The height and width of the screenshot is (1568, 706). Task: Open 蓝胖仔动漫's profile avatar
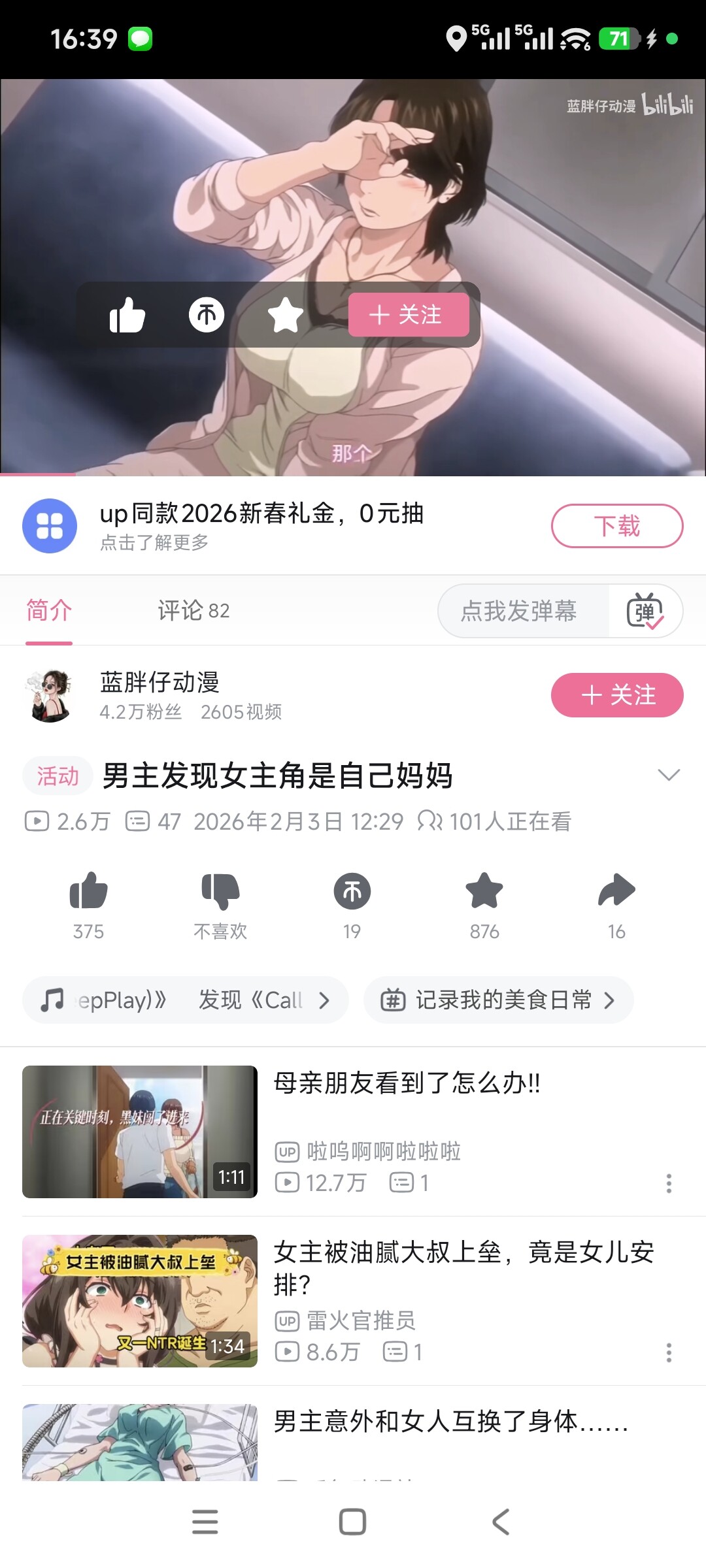[50, 695]
